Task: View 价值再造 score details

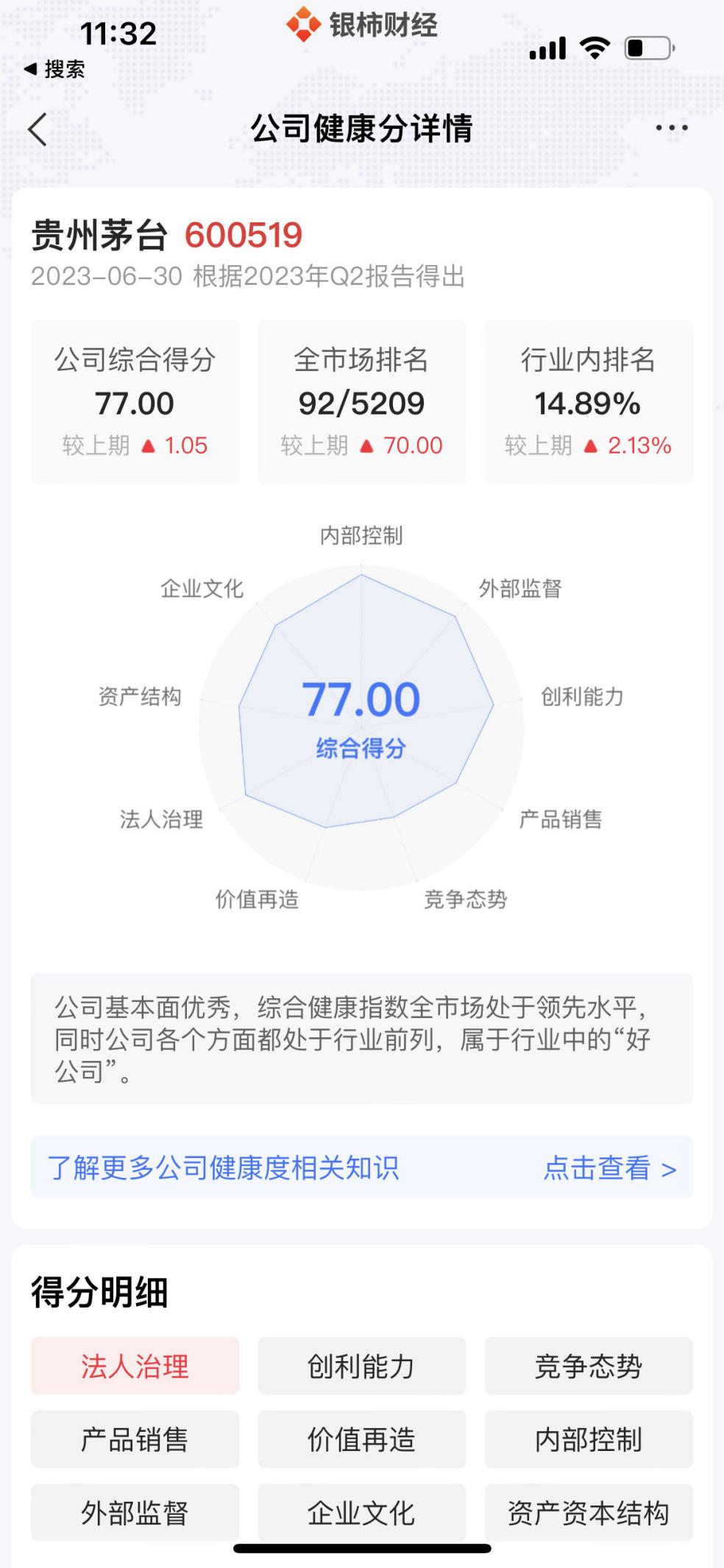Action: point(362,1439)
